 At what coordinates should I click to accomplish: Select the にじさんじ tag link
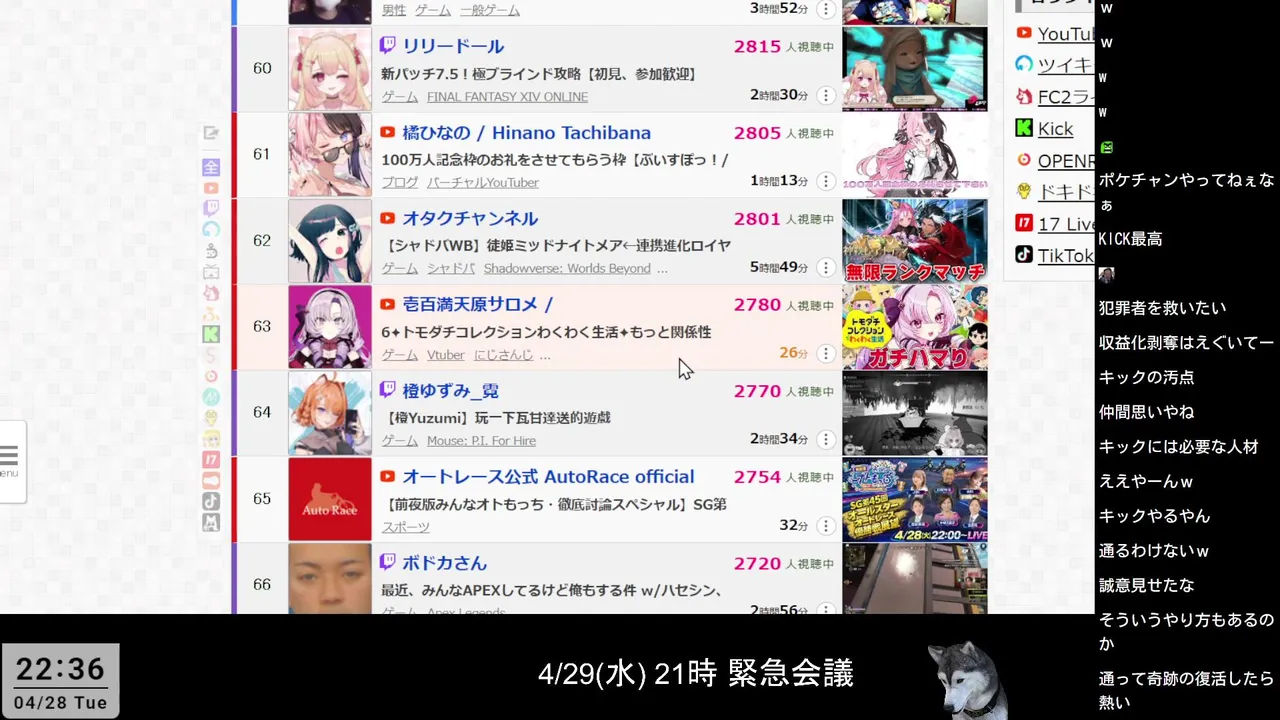503,355
